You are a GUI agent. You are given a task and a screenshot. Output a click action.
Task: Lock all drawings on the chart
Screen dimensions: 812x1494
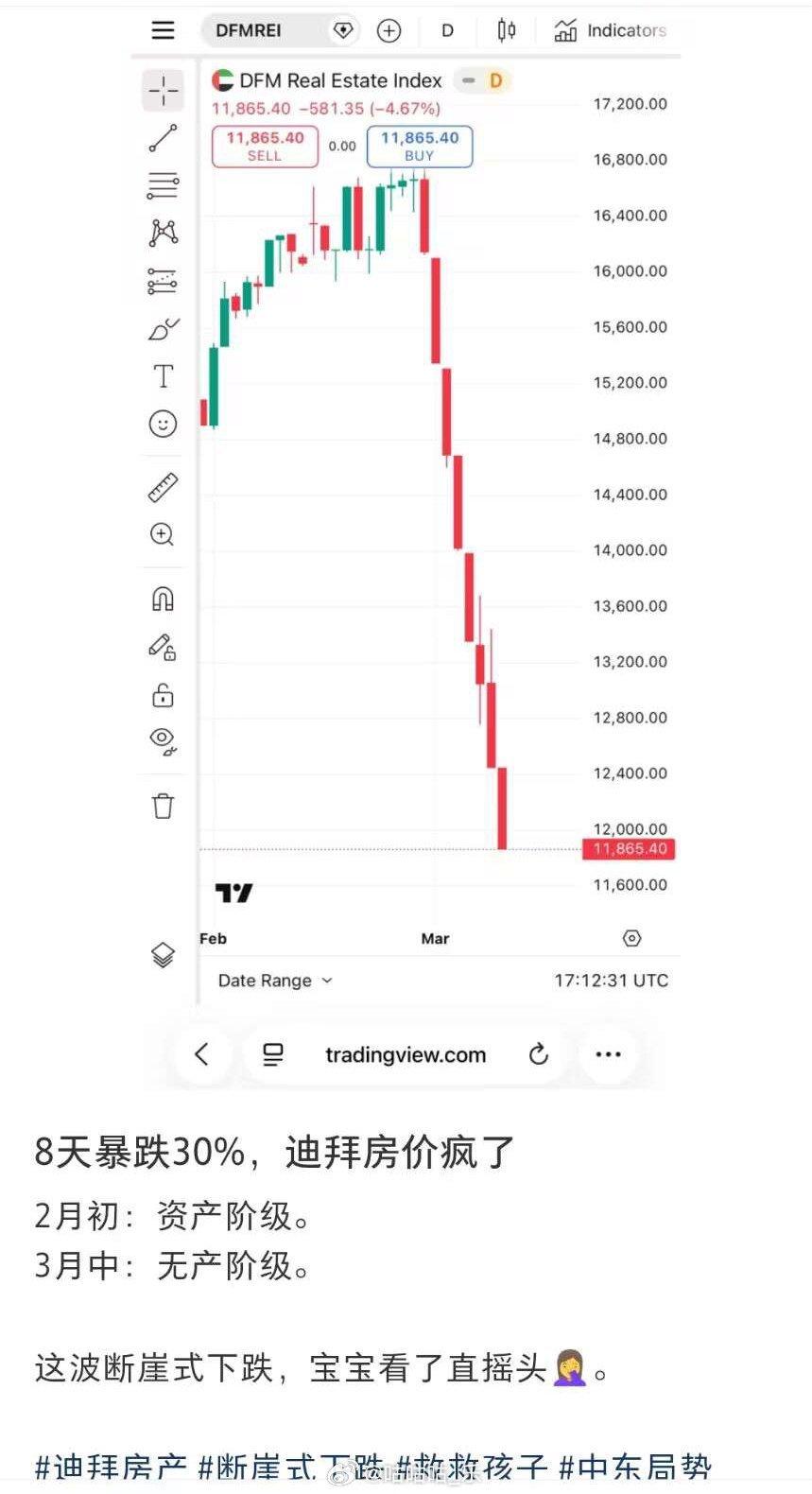(x=163, y=696)
